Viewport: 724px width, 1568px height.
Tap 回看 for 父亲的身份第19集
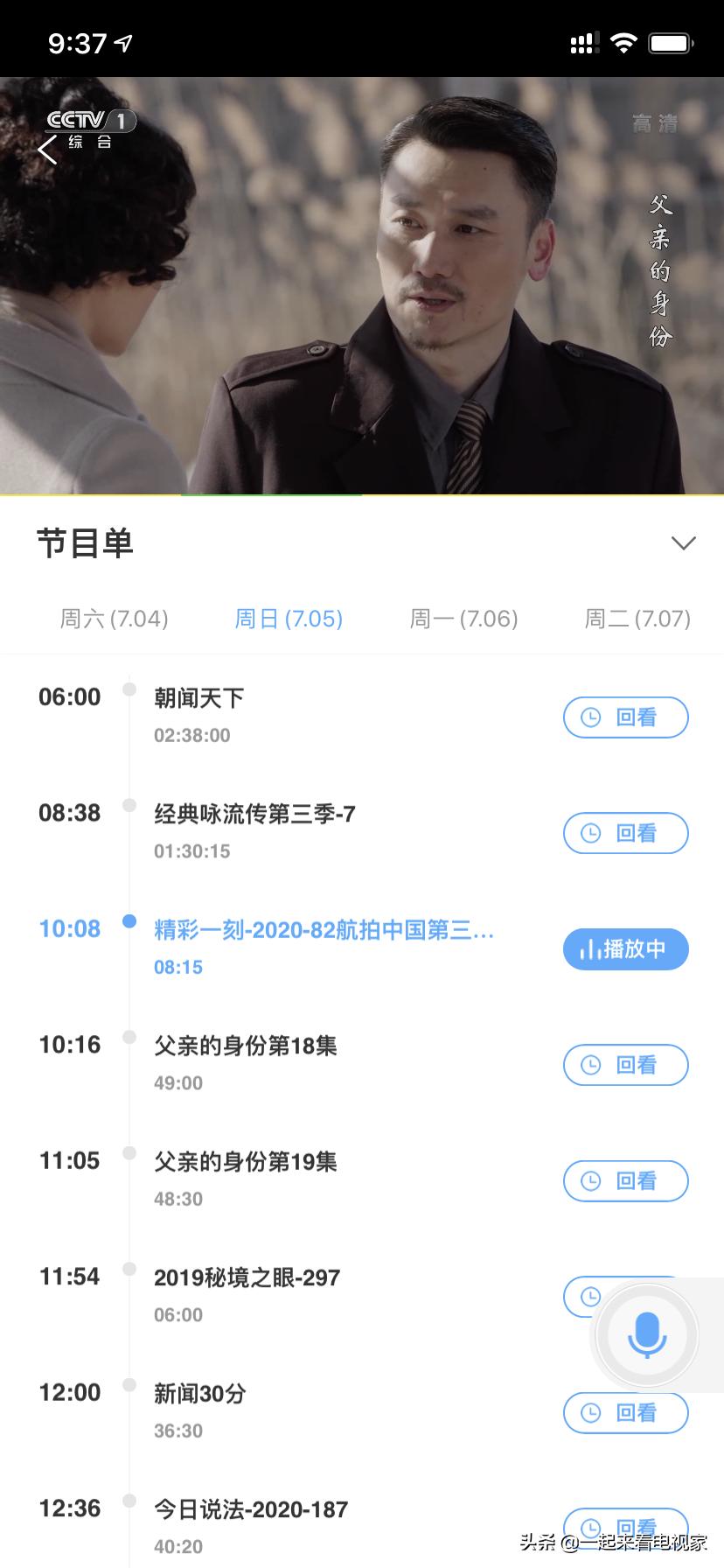(625, 1180)
